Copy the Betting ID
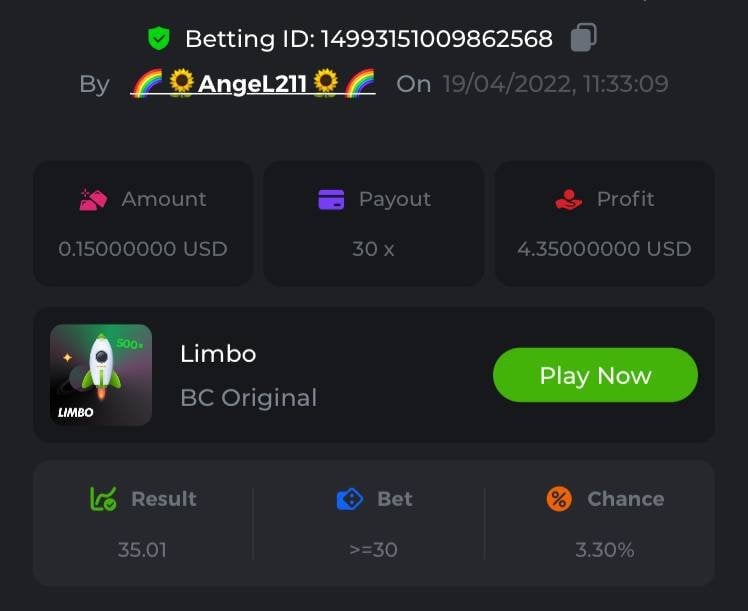 (583, 38)
